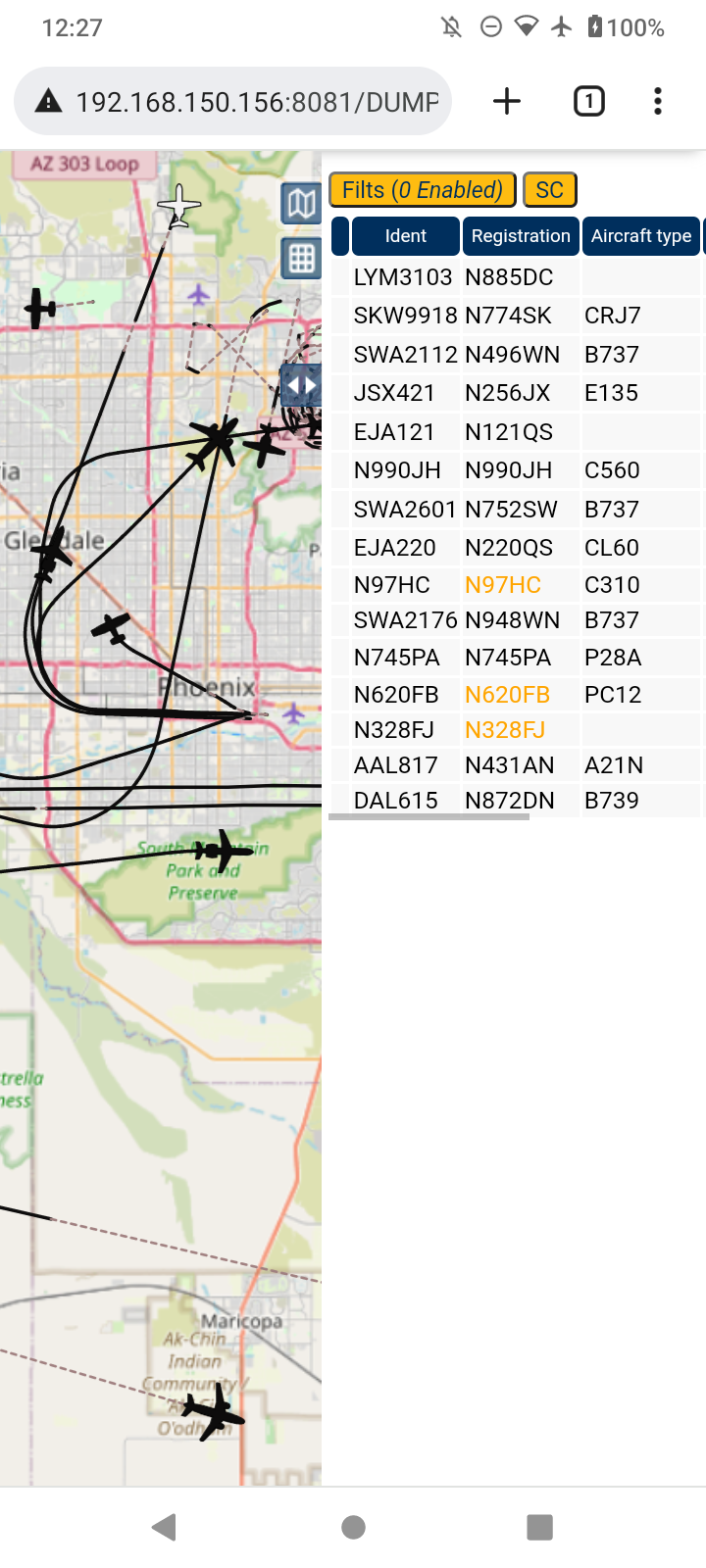Viewport: 706px width, 1568px height.
Task: Select the SWA2112 aircraft row
Action: point(517,355)
